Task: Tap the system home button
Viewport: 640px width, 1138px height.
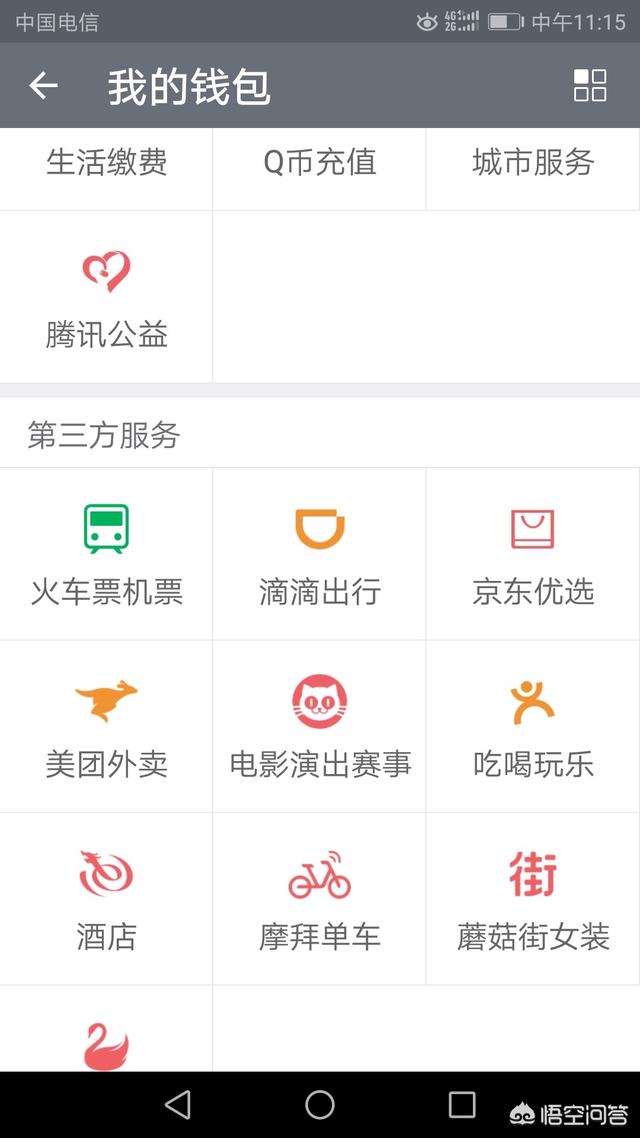Action: coord(320,1104)
